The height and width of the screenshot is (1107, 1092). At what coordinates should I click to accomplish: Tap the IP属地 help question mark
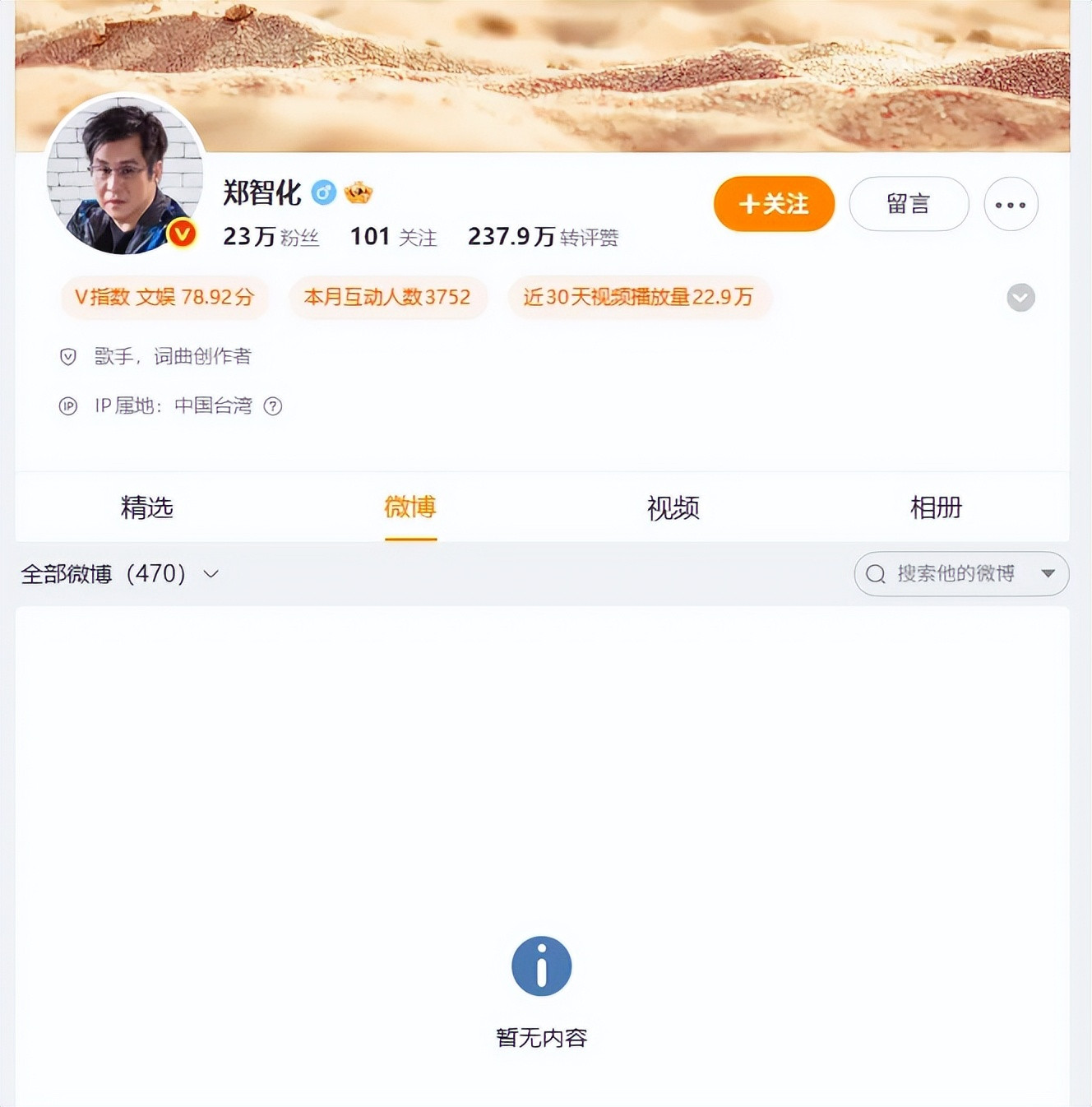273,405
